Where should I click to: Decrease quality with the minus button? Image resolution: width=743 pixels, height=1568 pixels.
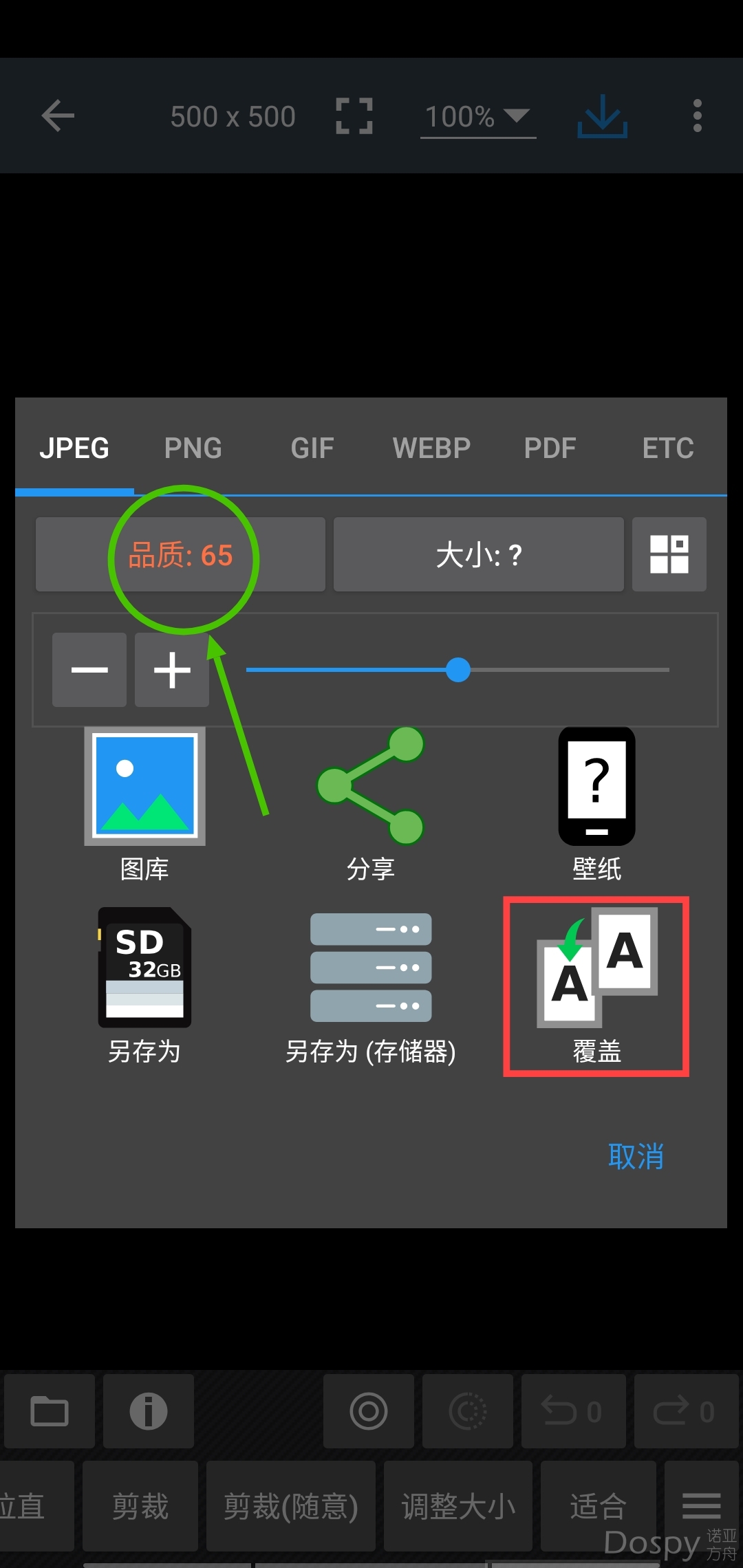89,670
